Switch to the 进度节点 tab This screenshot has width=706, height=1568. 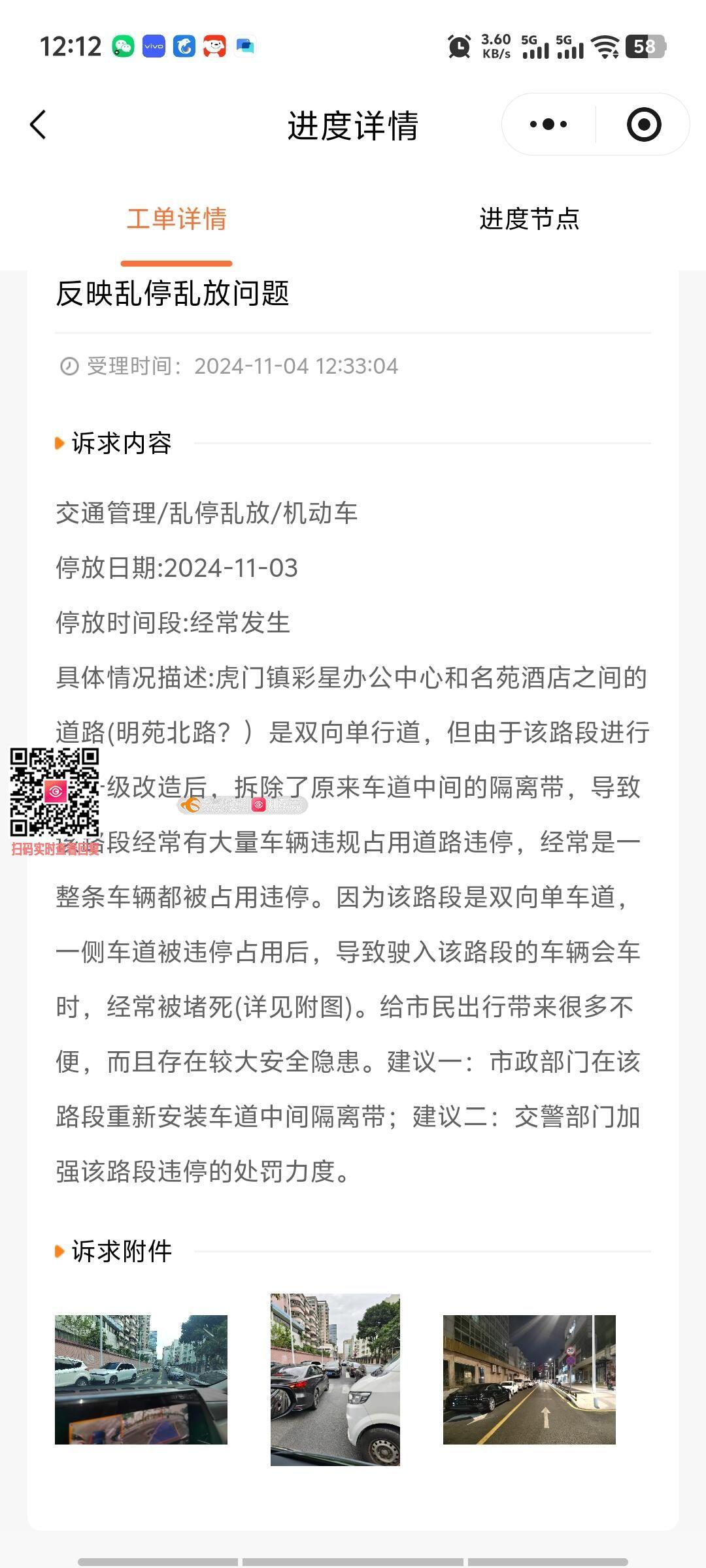click(529, 219)
